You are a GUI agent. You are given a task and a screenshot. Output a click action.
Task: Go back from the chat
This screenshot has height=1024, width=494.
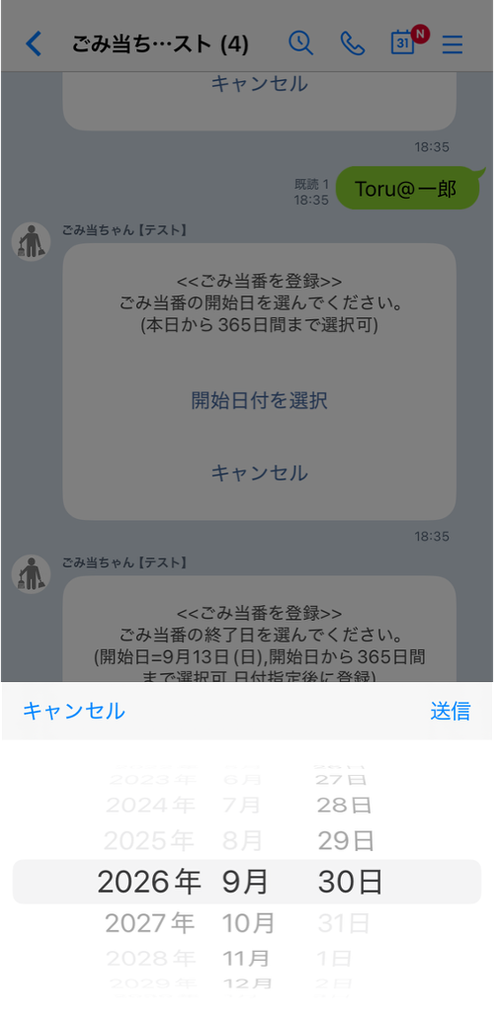pyautogui.click(x=33, y=44)
